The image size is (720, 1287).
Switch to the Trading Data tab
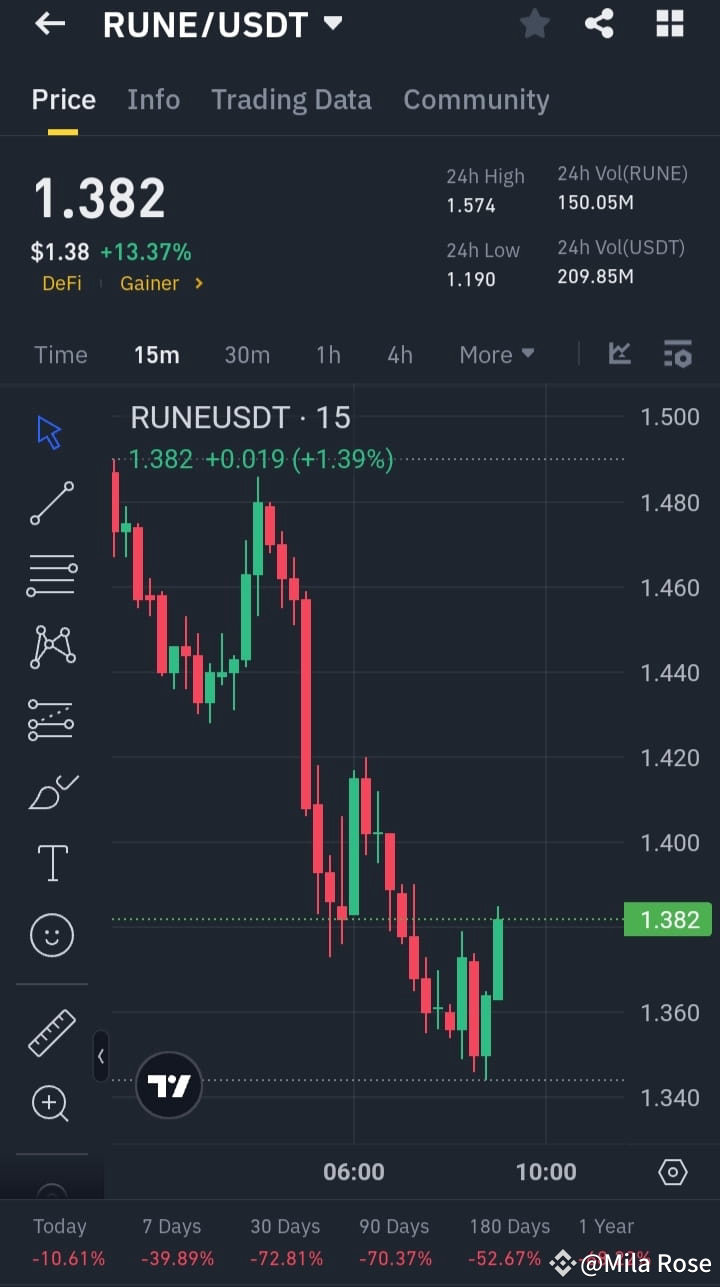tap(291, 99)
